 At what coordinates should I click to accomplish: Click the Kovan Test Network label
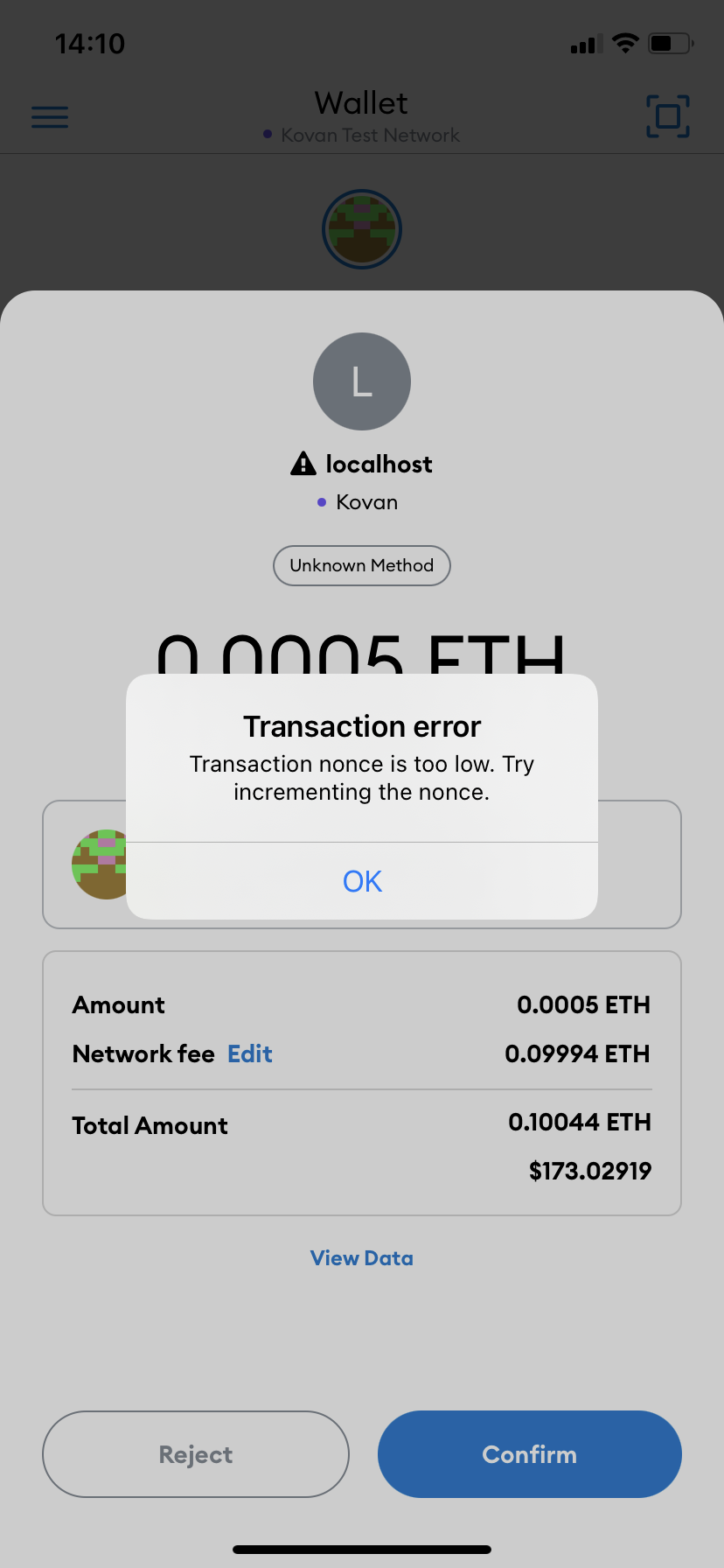coord(369,136)
